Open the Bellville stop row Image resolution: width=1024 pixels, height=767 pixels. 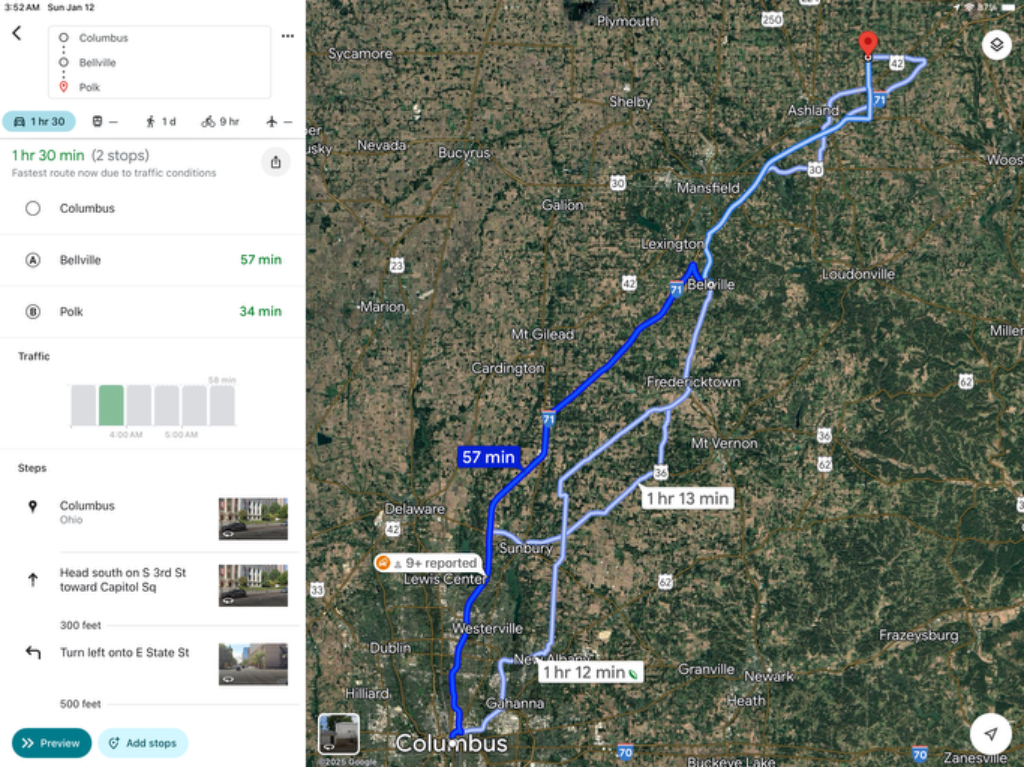[x=152, y=260]
